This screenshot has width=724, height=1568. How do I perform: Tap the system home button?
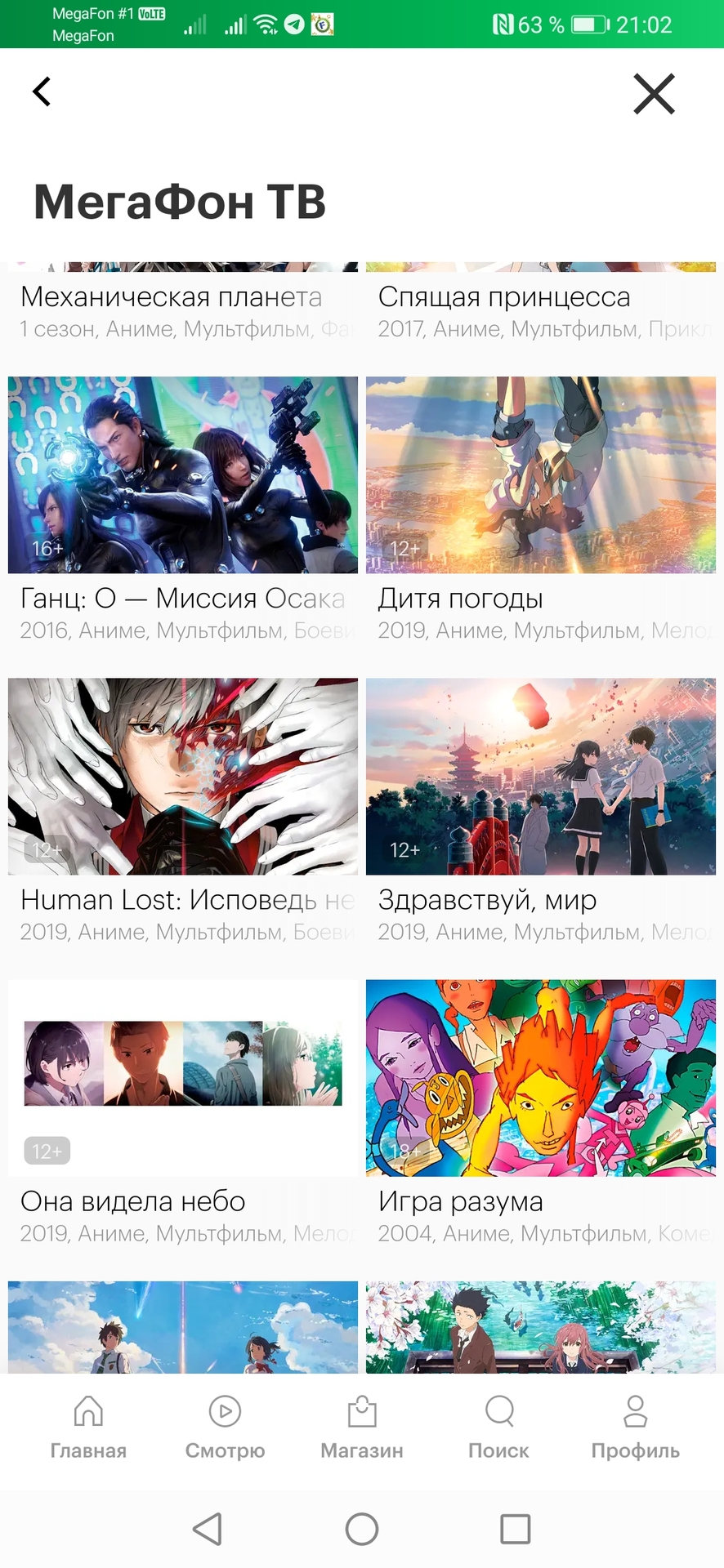click(x=362, y=1529)
